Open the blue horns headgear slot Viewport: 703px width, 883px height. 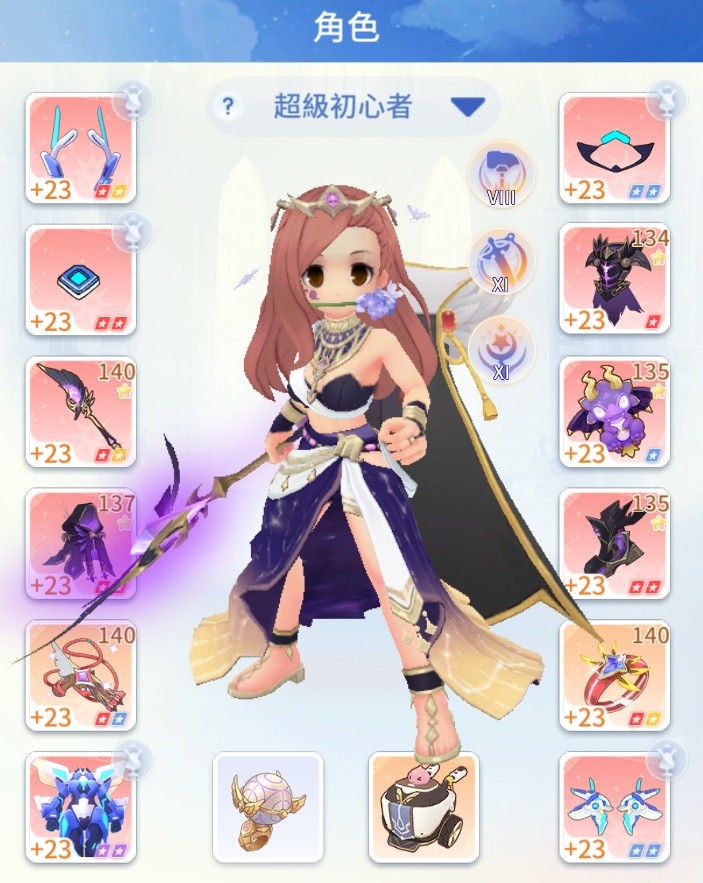(x=80, y=148)
